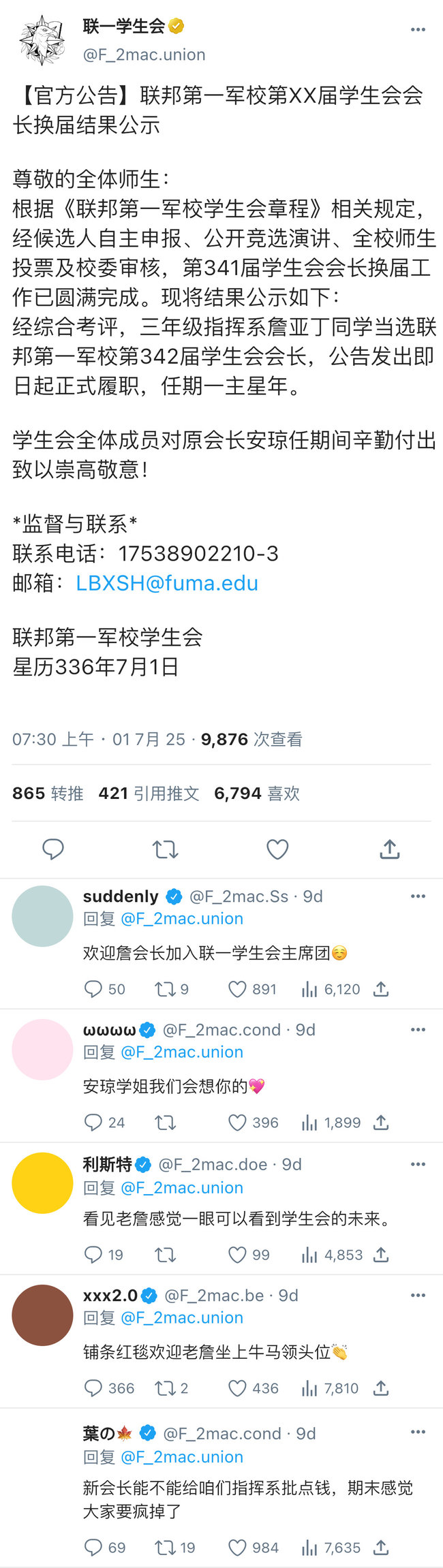Screen dimensions: 443x1568
Task: Share xxx2.0's reply
Action: point(381,1388)
